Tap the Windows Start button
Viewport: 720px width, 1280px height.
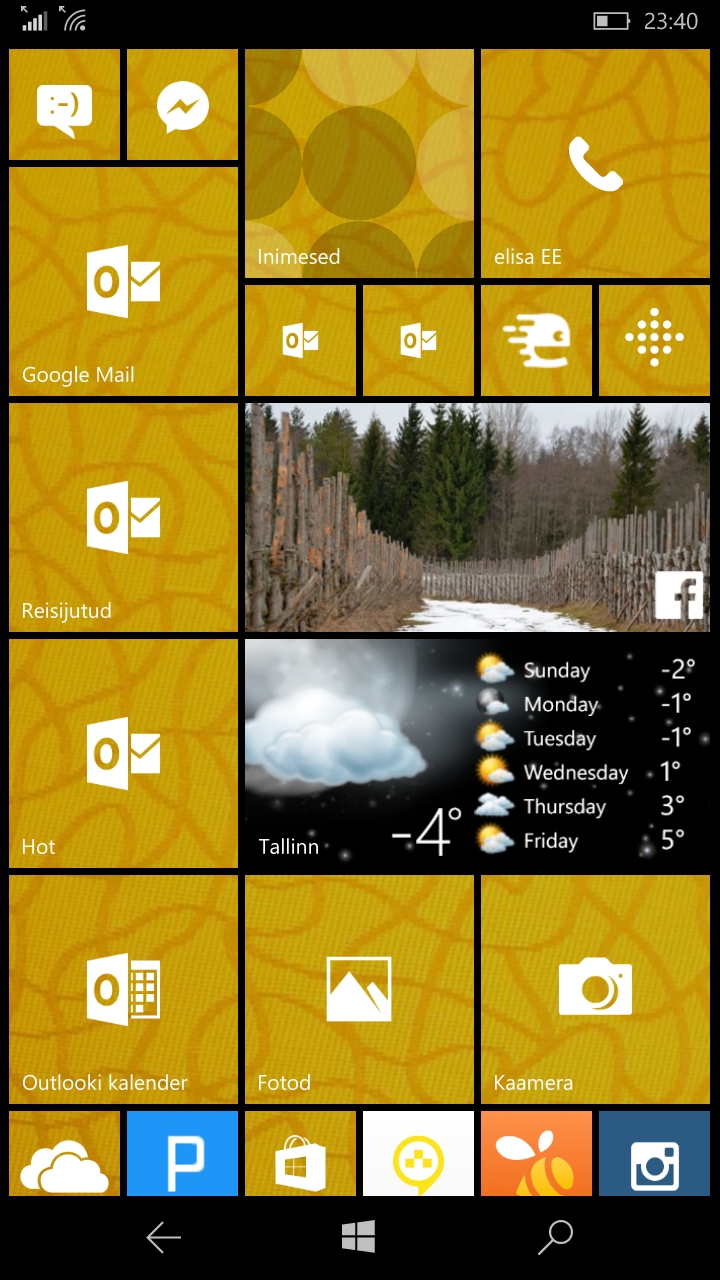click(358, 1237)
